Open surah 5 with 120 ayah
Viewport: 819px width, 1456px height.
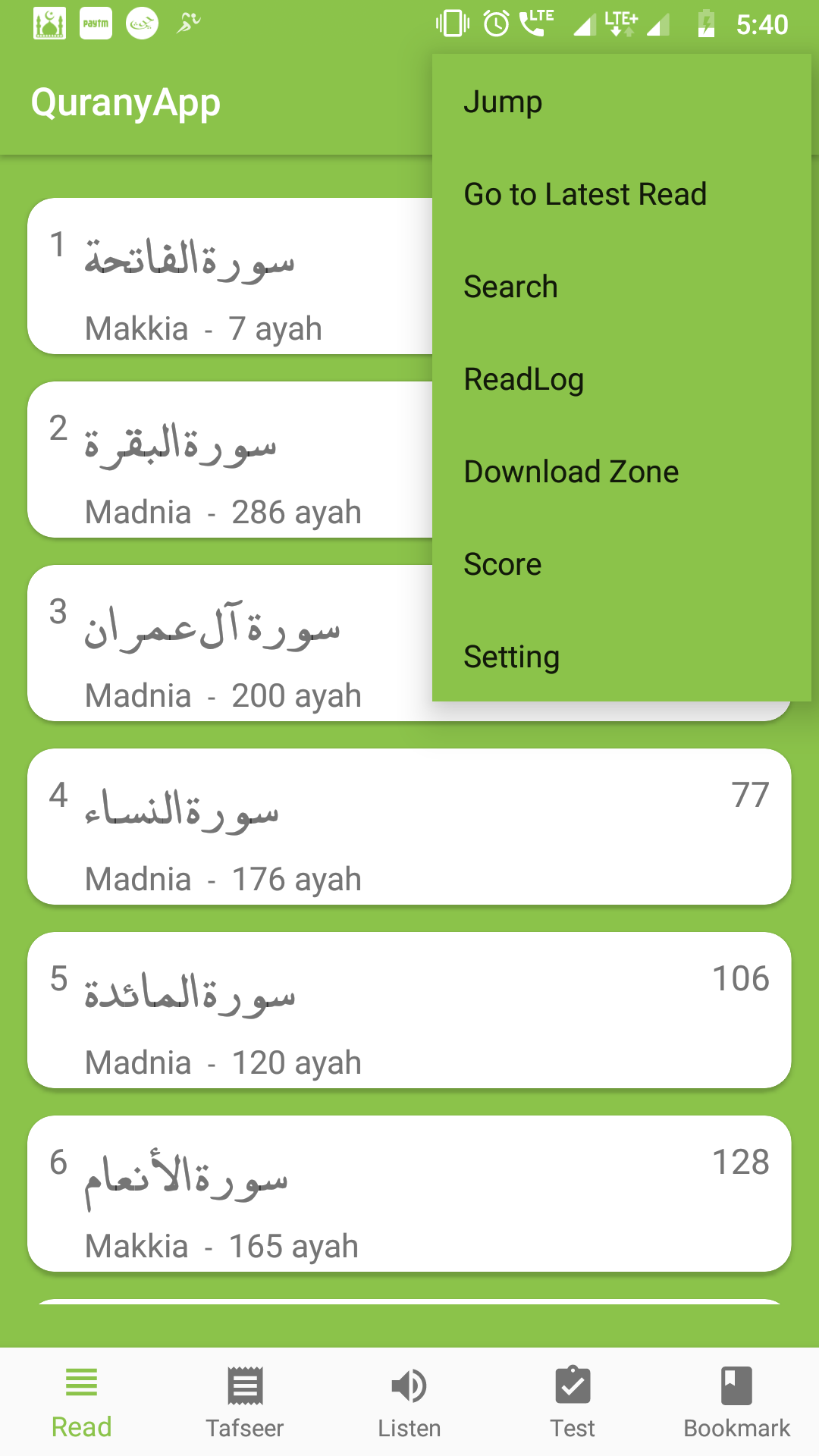click(409, 1010)
